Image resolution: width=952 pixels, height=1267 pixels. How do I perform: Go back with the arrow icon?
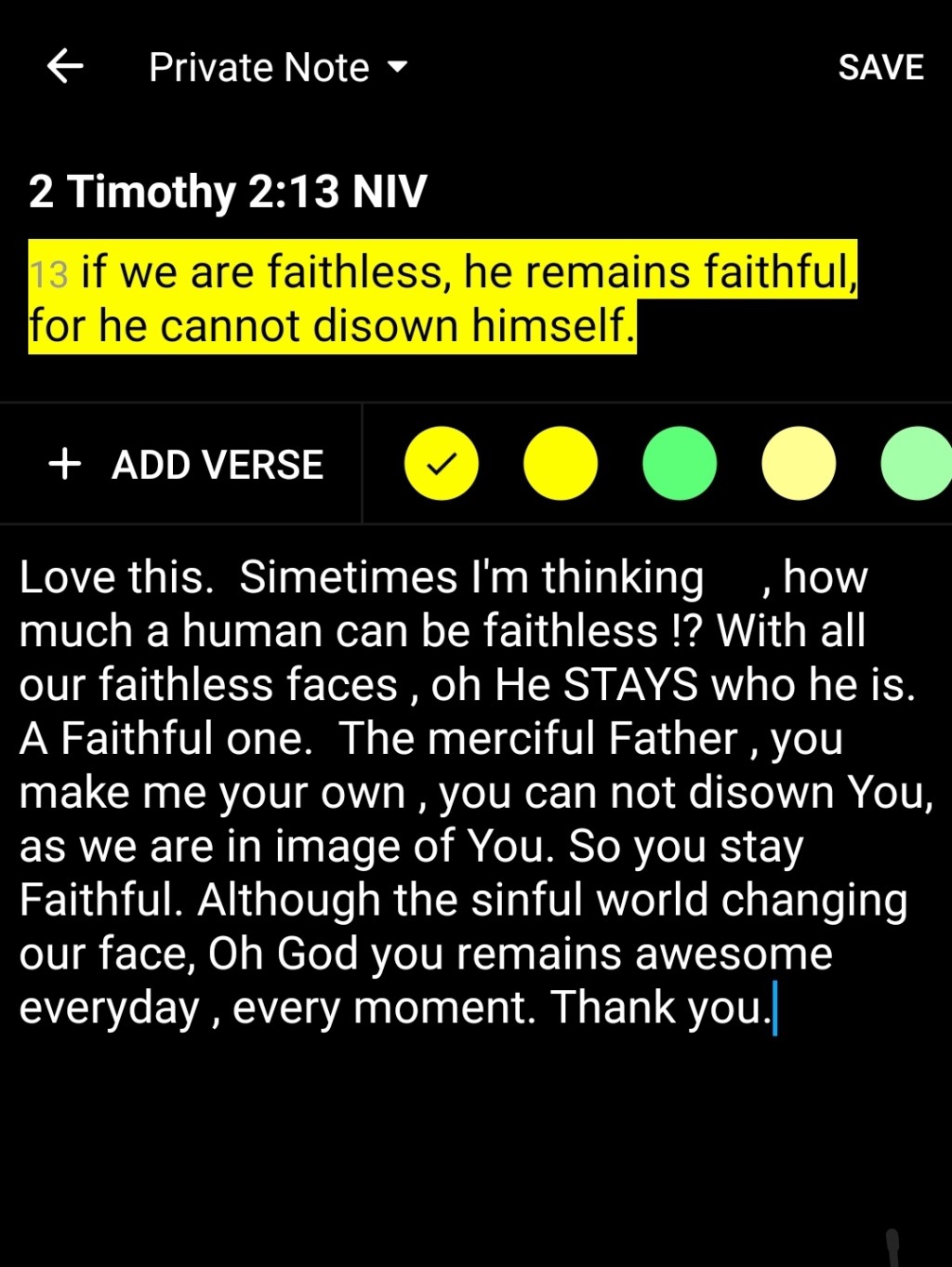(x=65, y=67)
